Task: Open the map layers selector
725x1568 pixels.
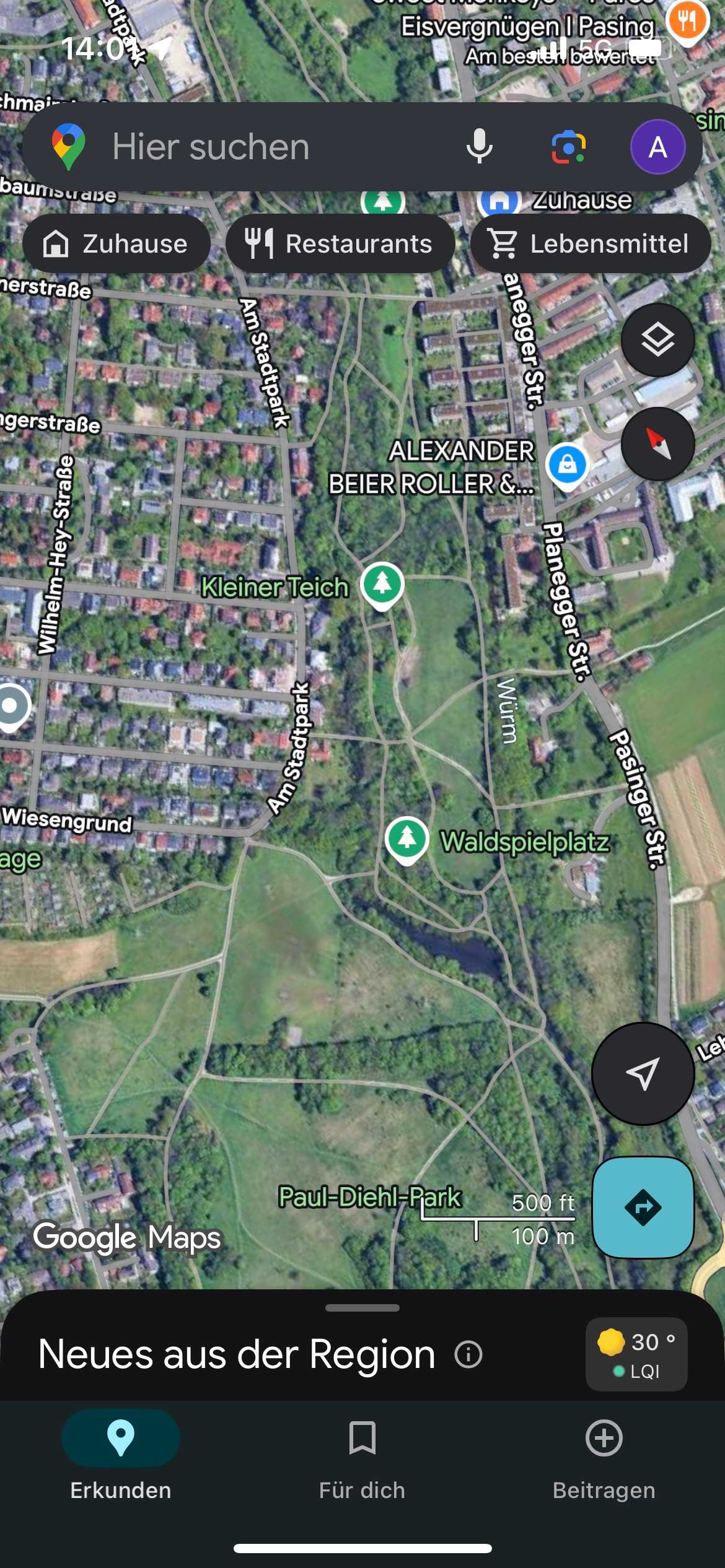Action: click(x=657, y=340)
